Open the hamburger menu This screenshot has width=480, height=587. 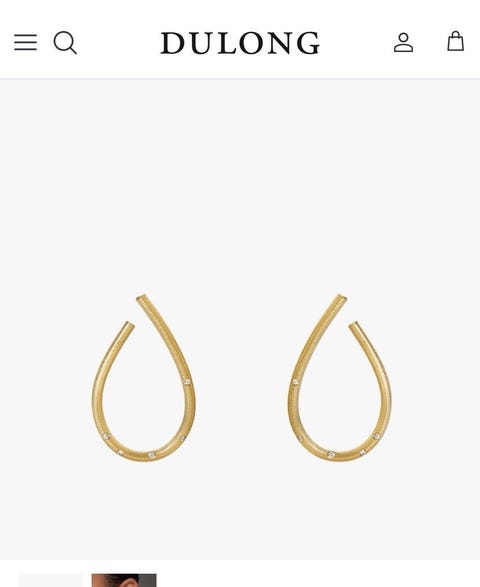25,42
